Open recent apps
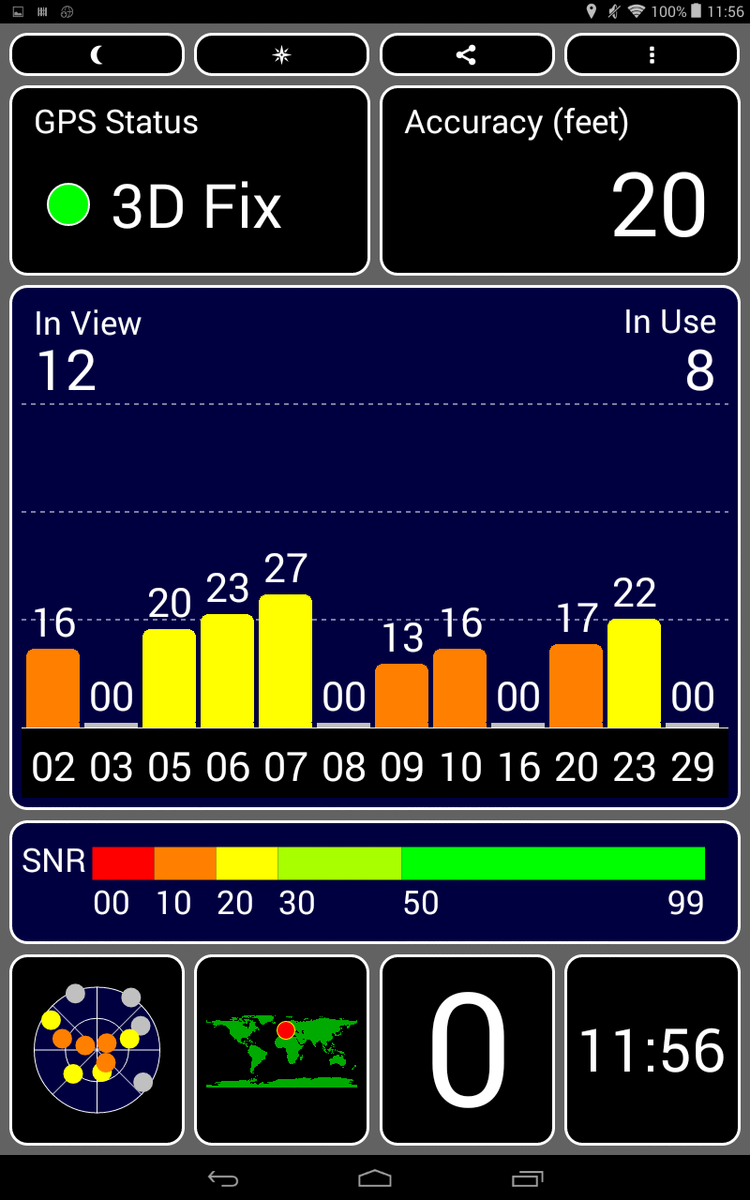The height and width of the screenshot is (1200, 750). pyautogui.click(x=526, y=1179)
